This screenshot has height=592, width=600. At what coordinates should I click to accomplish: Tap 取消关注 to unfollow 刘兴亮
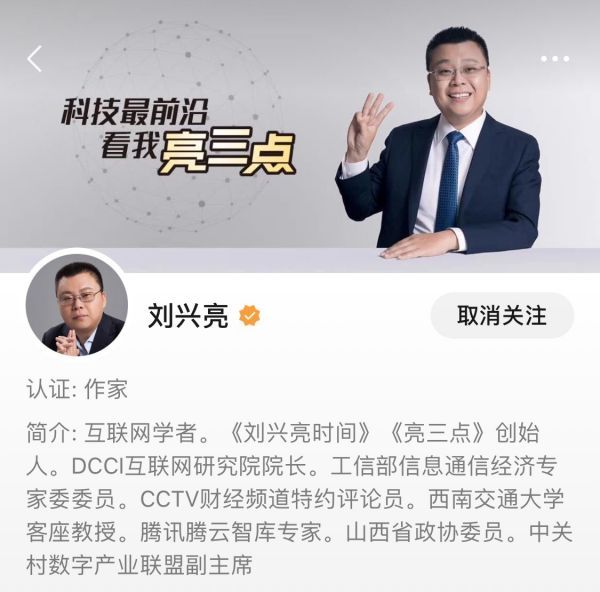tap(502, 316)
